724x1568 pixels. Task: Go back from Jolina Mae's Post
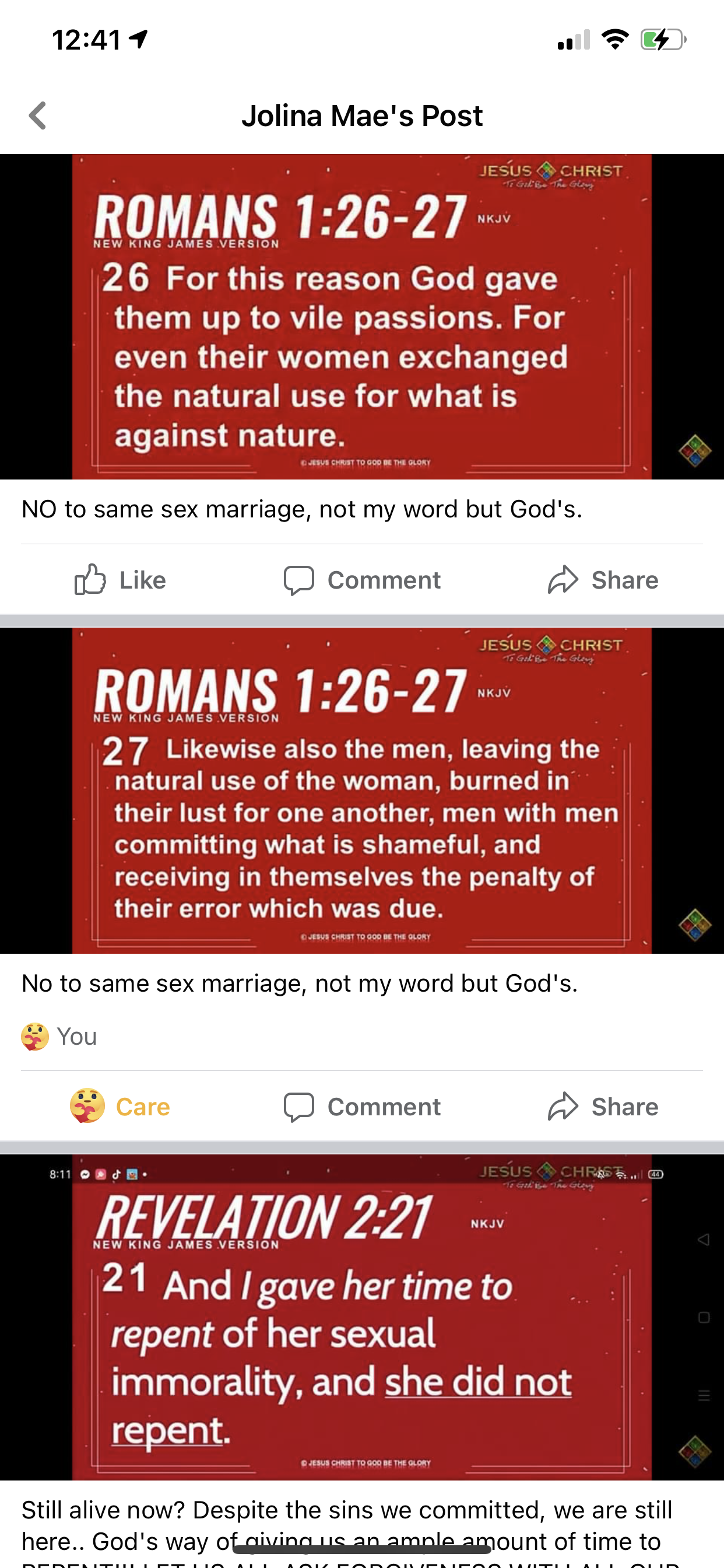click(38, 116)
